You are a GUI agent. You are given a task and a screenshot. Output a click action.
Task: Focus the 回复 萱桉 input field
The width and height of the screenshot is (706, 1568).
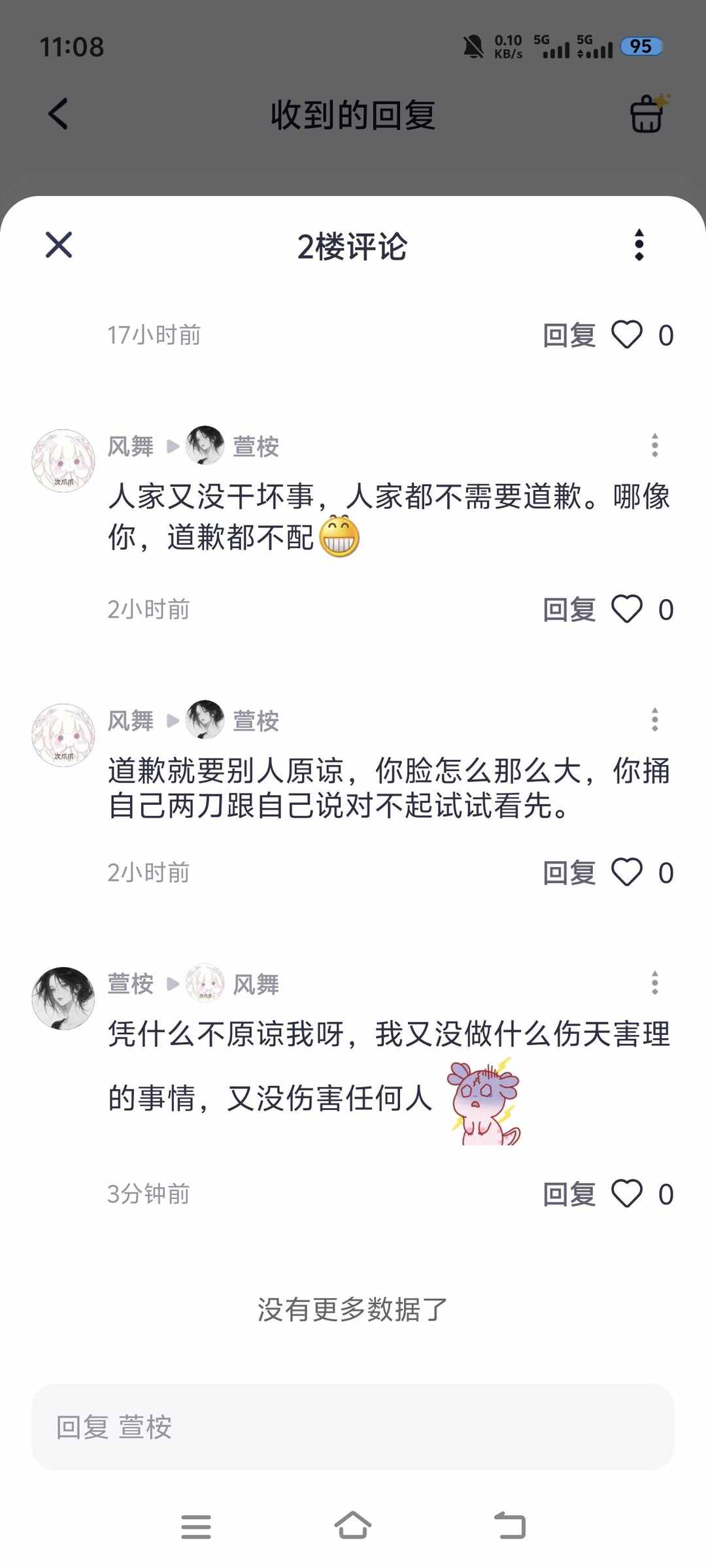click(353, 1428)
